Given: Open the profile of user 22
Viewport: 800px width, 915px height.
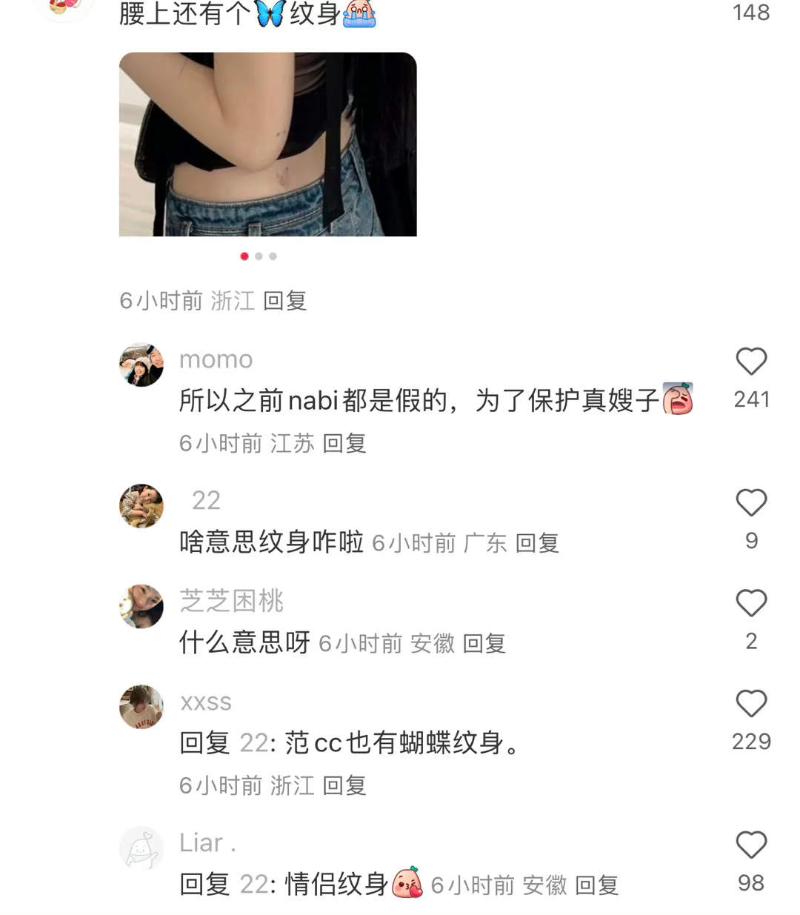Looking at the screenshot, I should 141,506.
